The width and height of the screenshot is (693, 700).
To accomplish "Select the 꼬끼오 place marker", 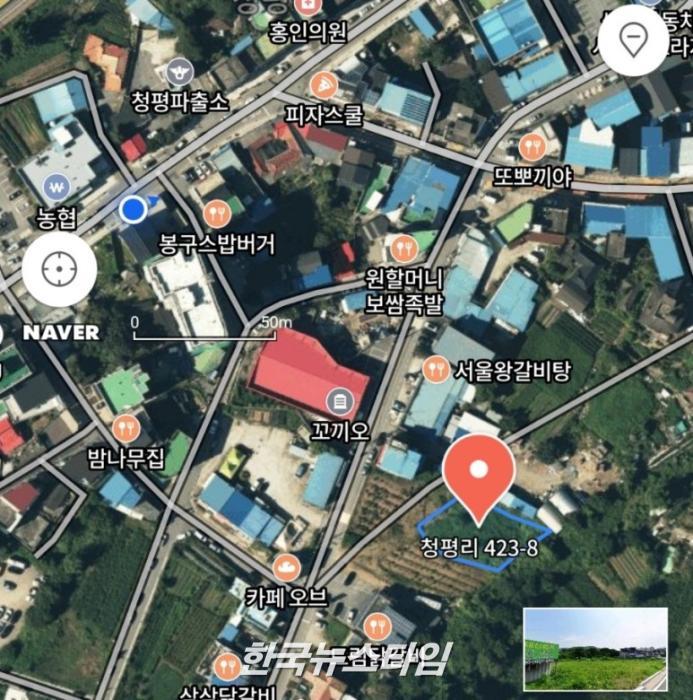I will 340,402.
